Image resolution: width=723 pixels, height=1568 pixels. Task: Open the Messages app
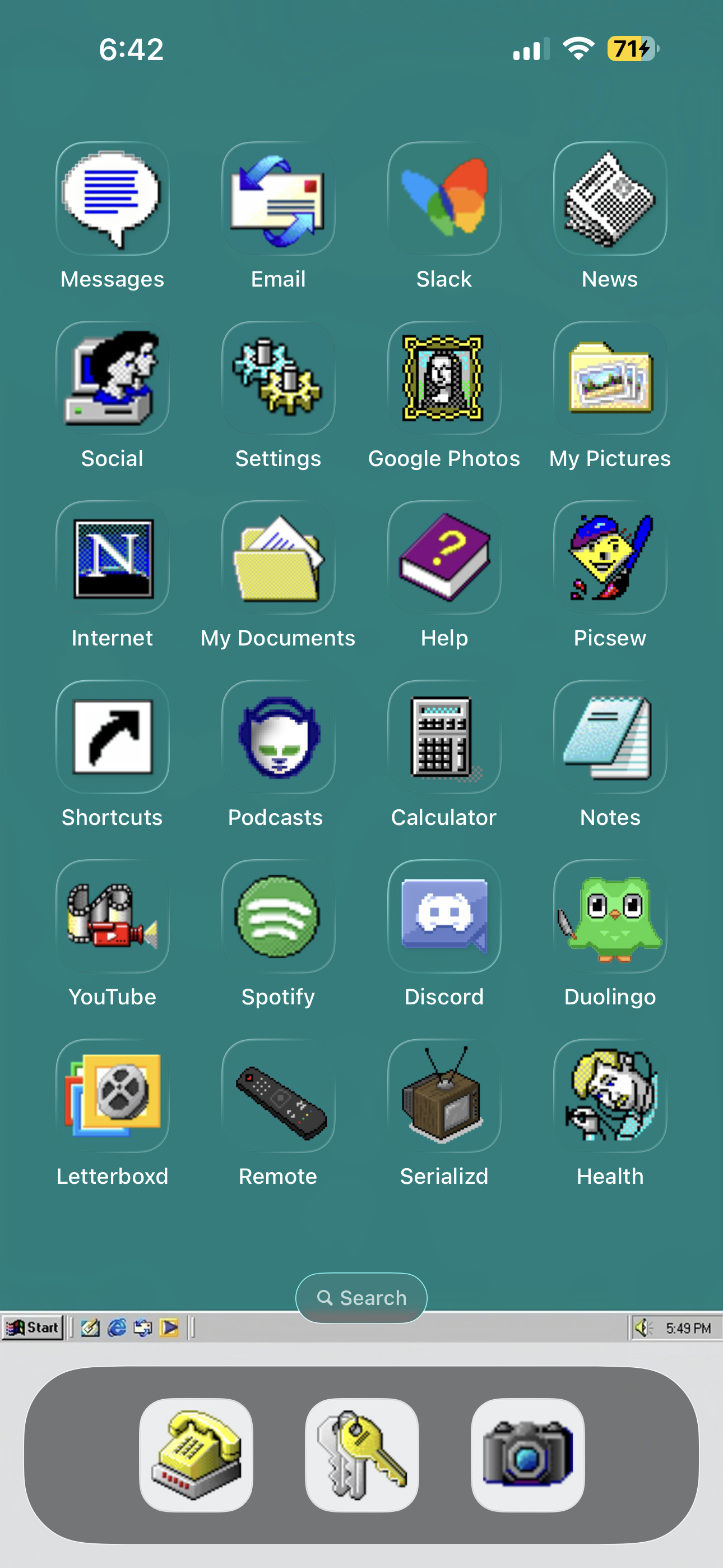(113, 199)
